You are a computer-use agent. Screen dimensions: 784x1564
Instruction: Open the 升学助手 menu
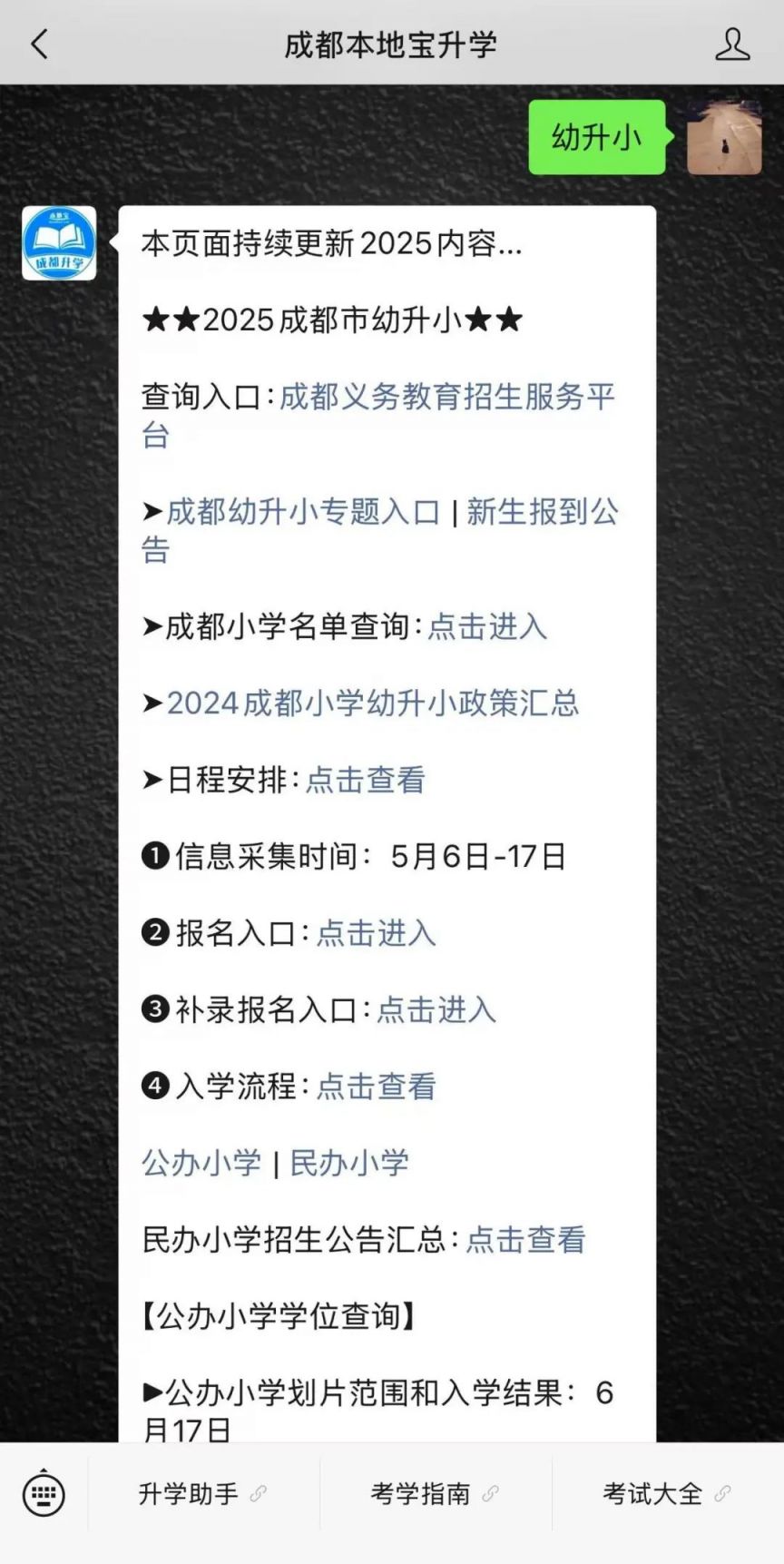tap(201, 1494)
